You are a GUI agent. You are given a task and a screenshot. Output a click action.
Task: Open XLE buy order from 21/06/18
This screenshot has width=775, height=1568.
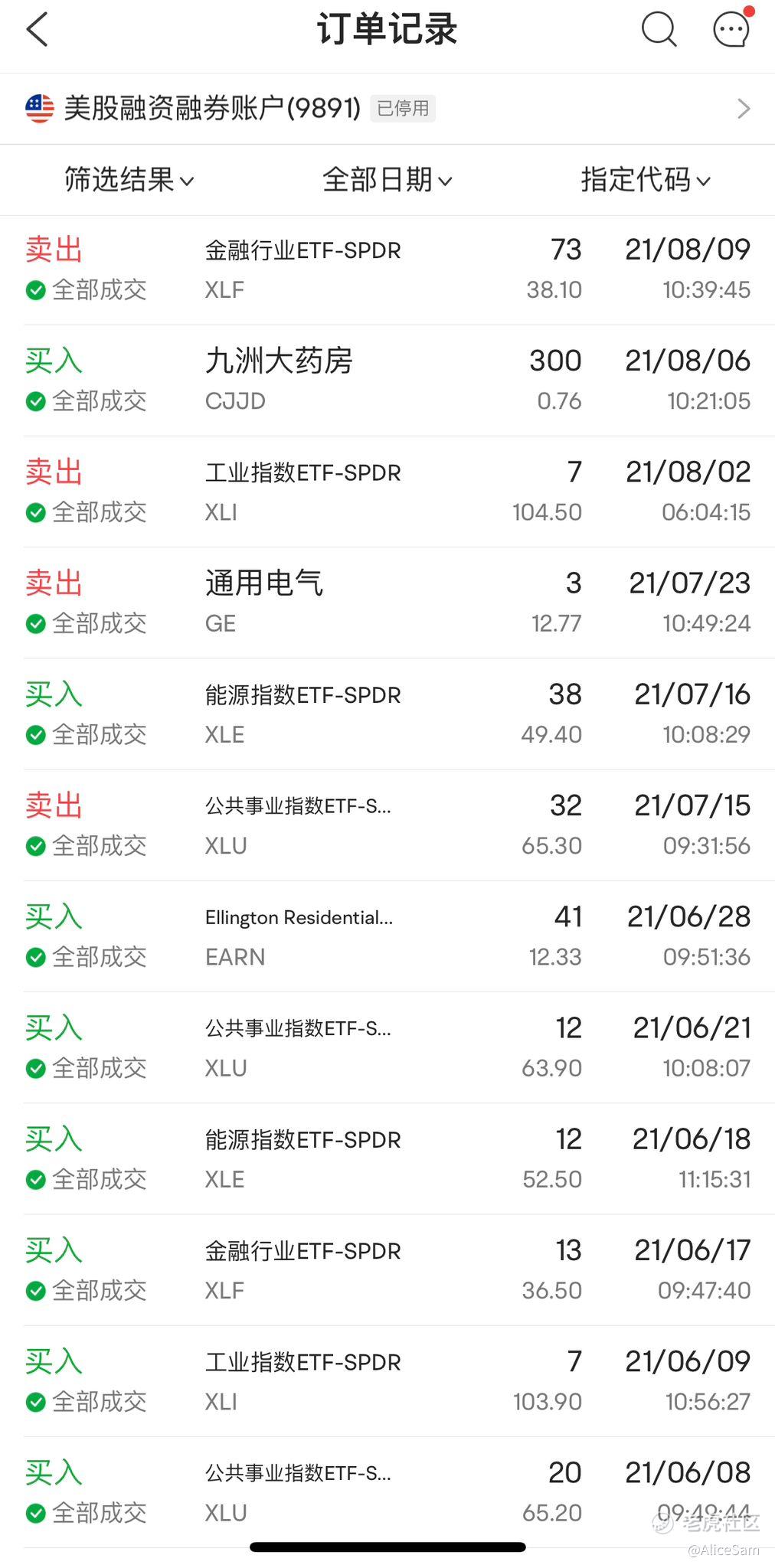pos(387,1158)
